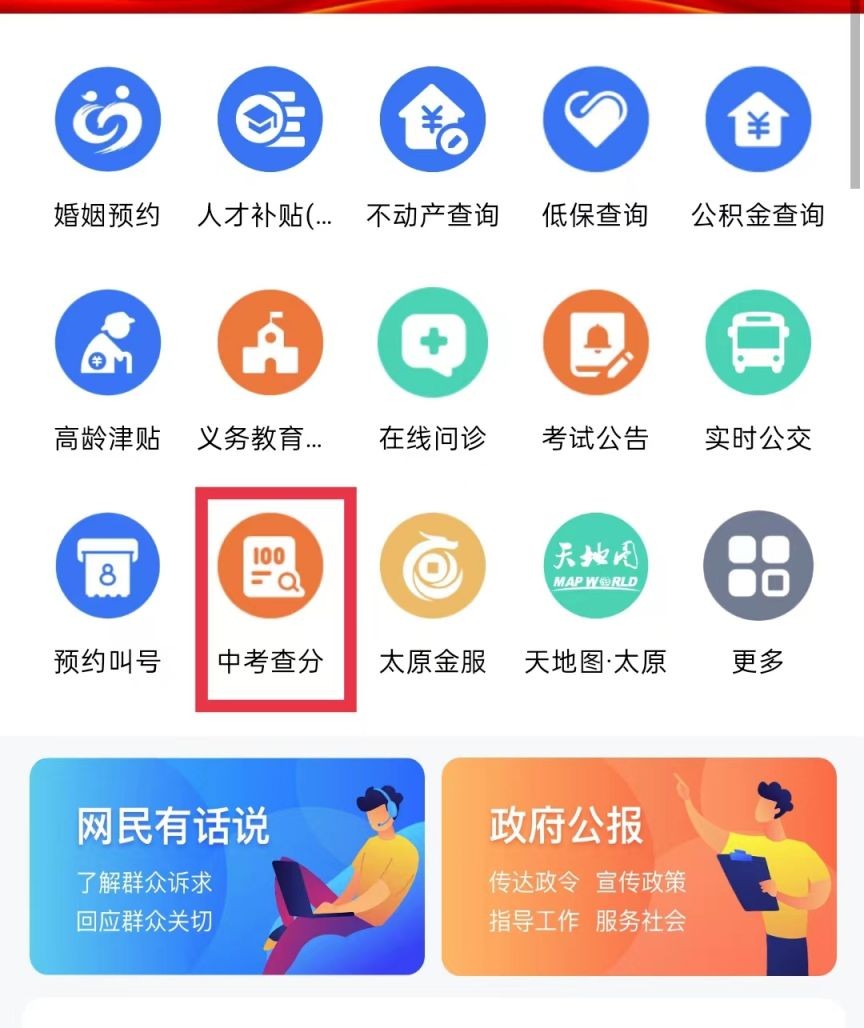
Task: View 考试公告
Action: pos(595,343)
